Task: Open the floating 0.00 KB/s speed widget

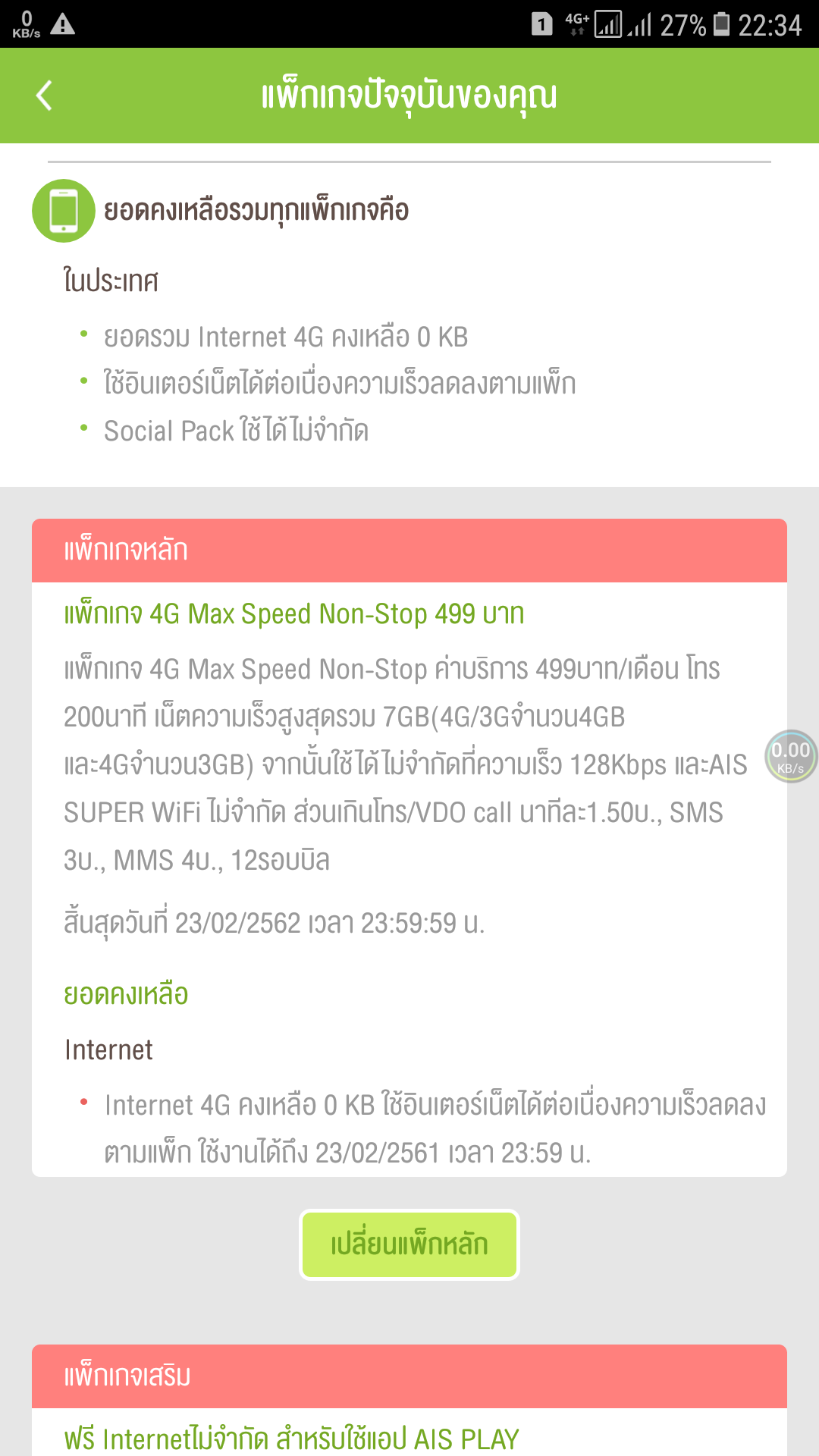Action: [791, 756]
